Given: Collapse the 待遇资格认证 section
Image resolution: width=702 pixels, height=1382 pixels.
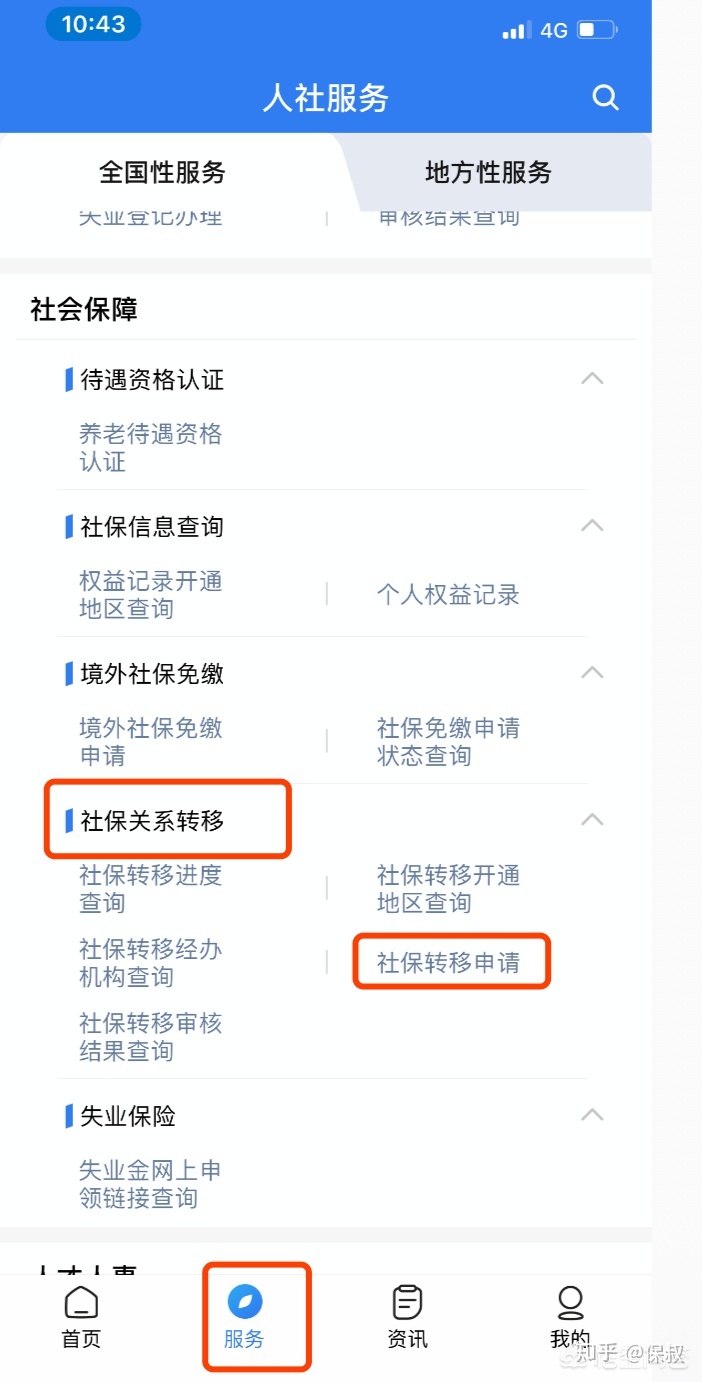Looking at the screenshot, I should click(x=592, y=379).
